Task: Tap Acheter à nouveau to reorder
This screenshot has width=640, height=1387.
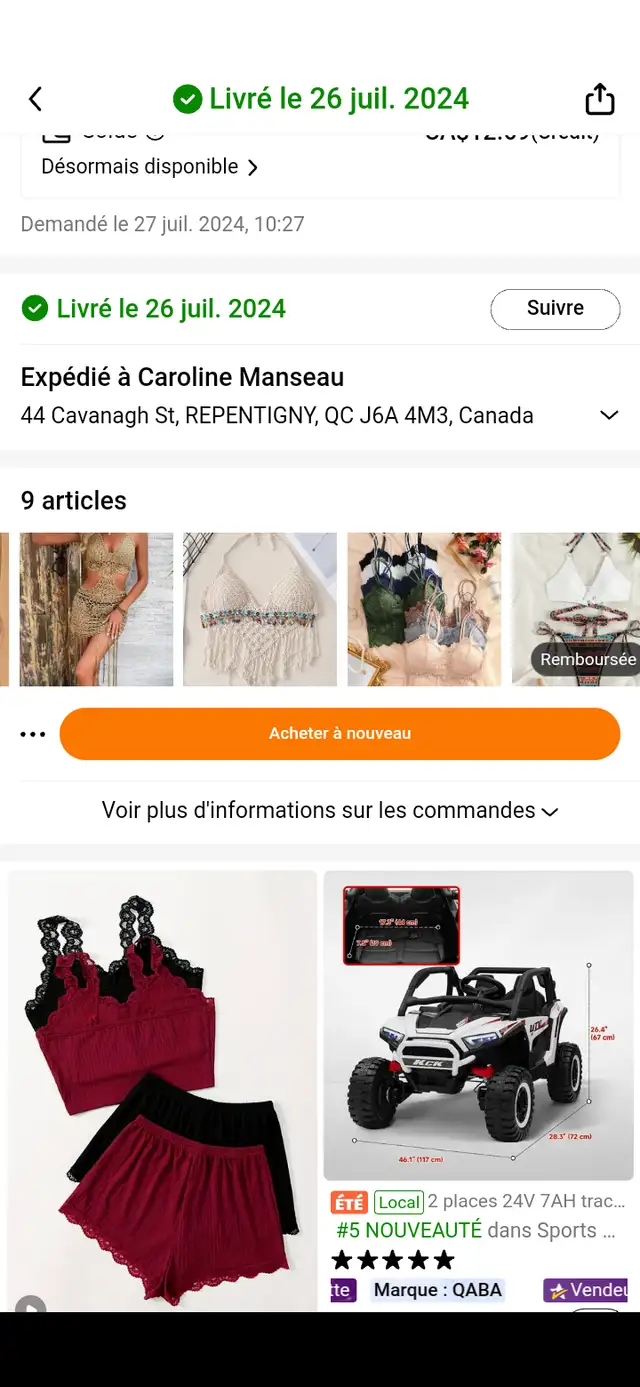Action: point(340,734)
